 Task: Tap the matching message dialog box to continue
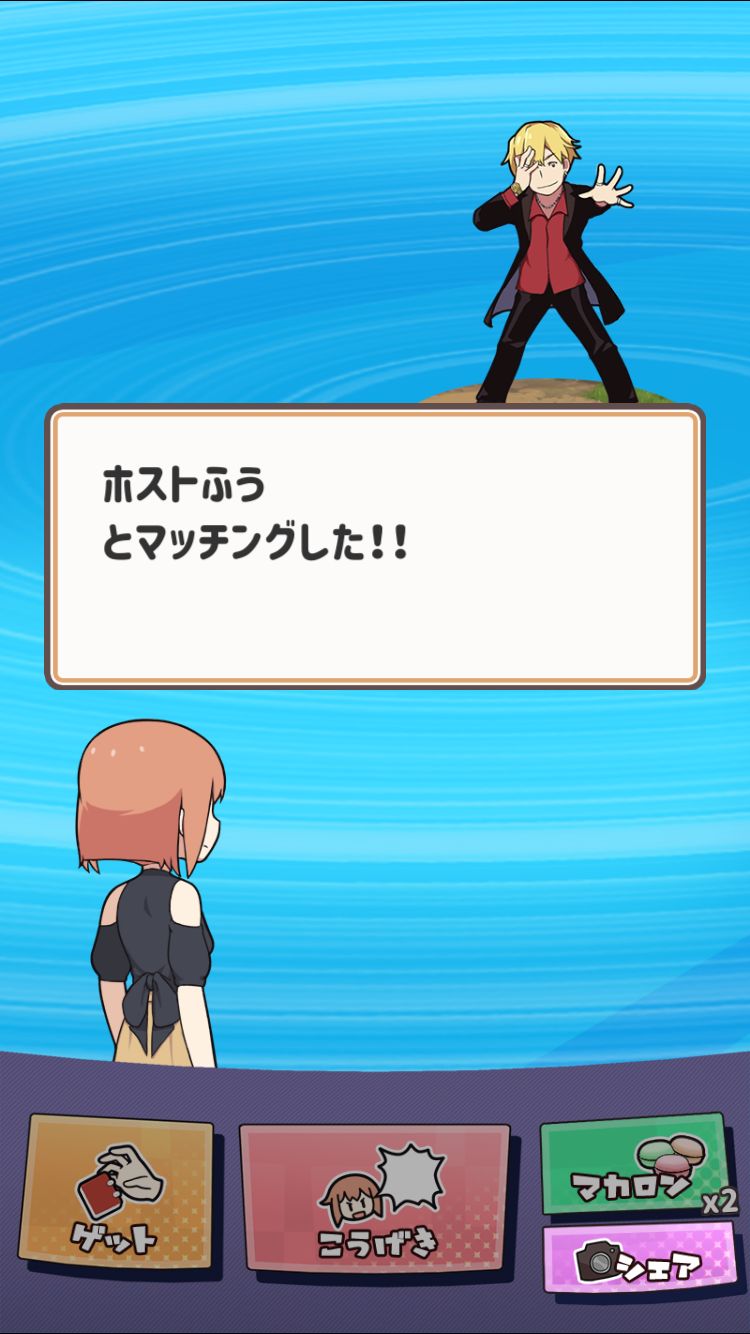coord(375,546)
